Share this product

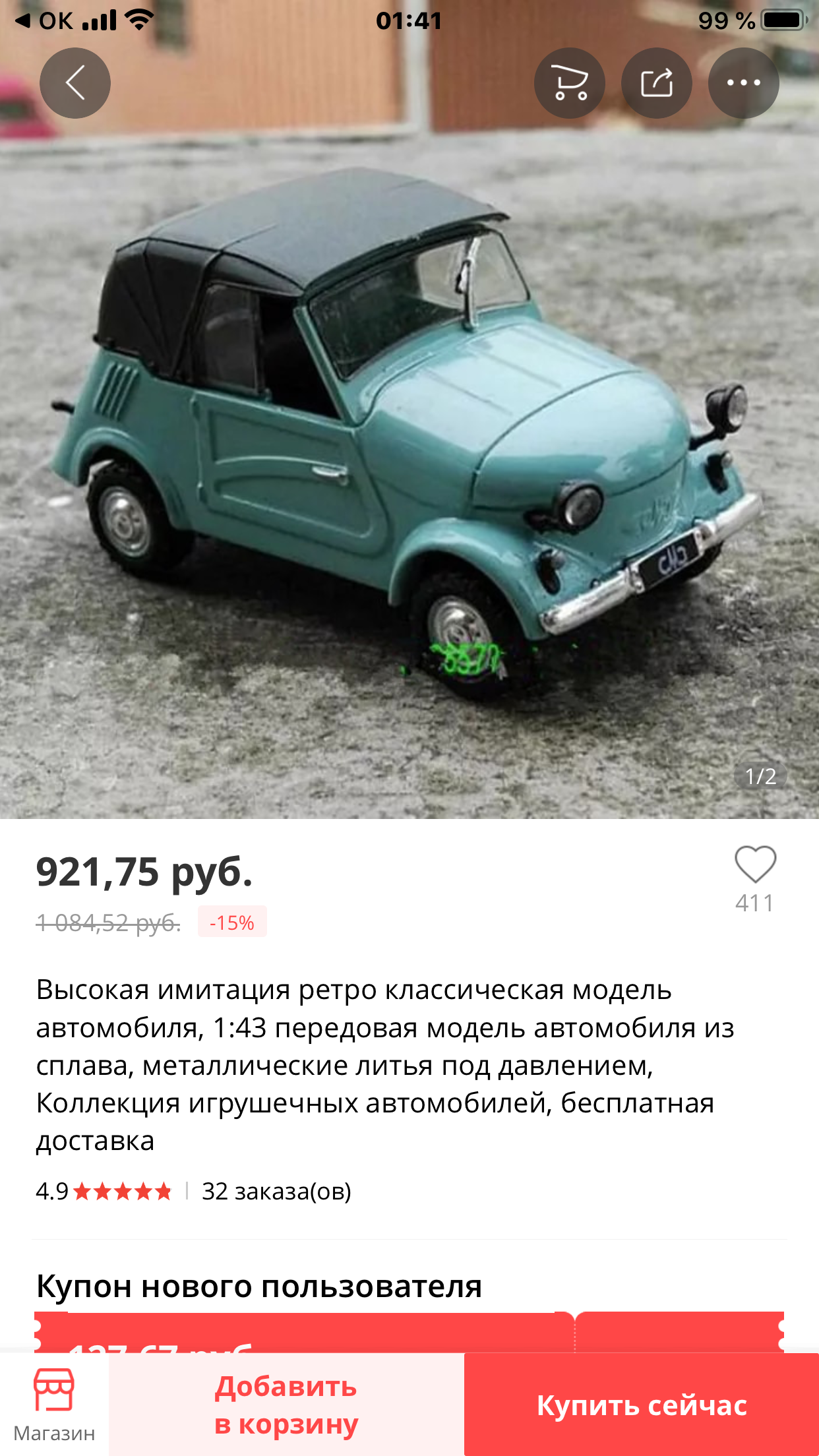point(657,83)
